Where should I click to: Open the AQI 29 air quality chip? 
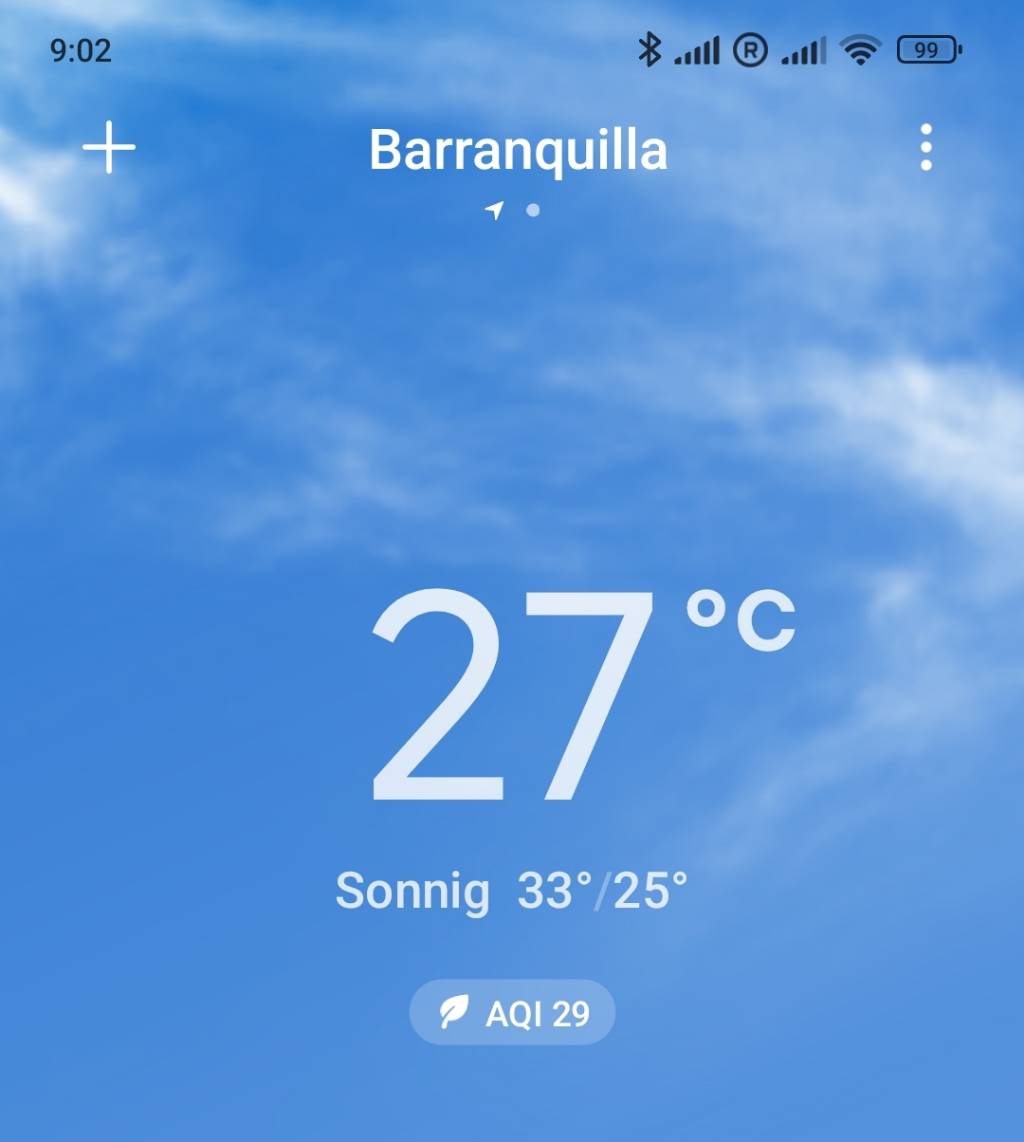[x=512, y=1013]
